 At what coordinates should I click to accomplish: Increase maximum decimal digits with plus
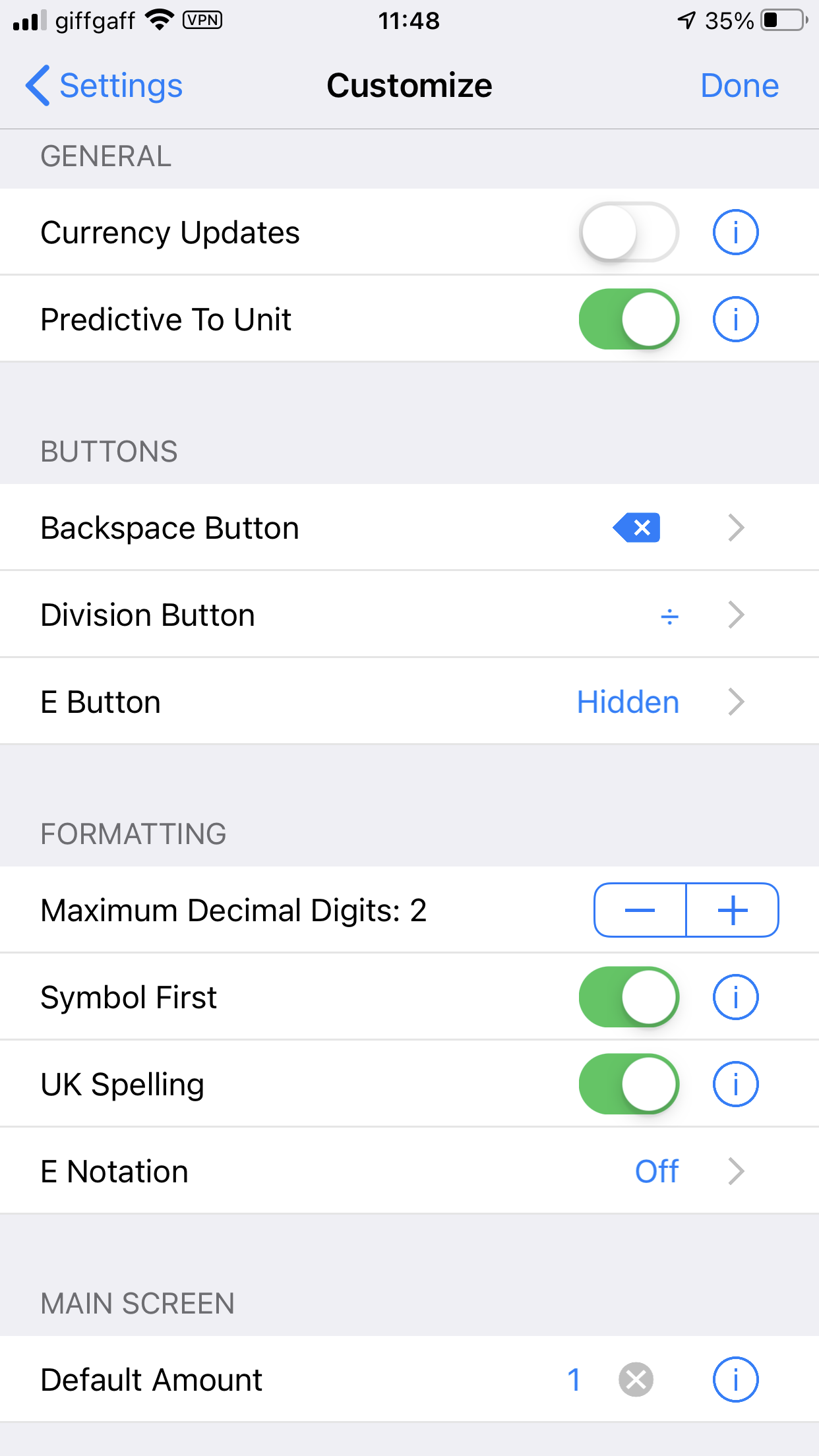pyautogui.click(x=733, y=910)
